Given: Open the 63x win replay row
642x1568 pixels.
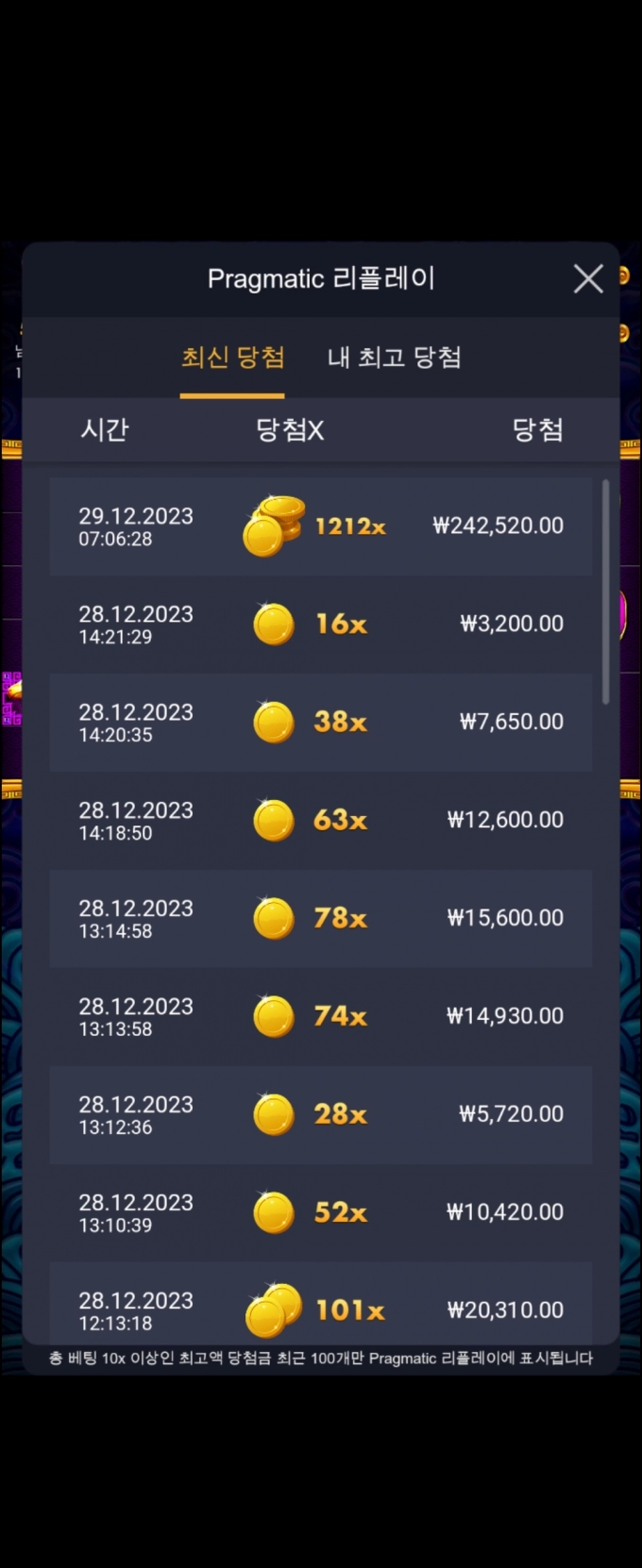Looking at the screenshot, I should 321,821.
